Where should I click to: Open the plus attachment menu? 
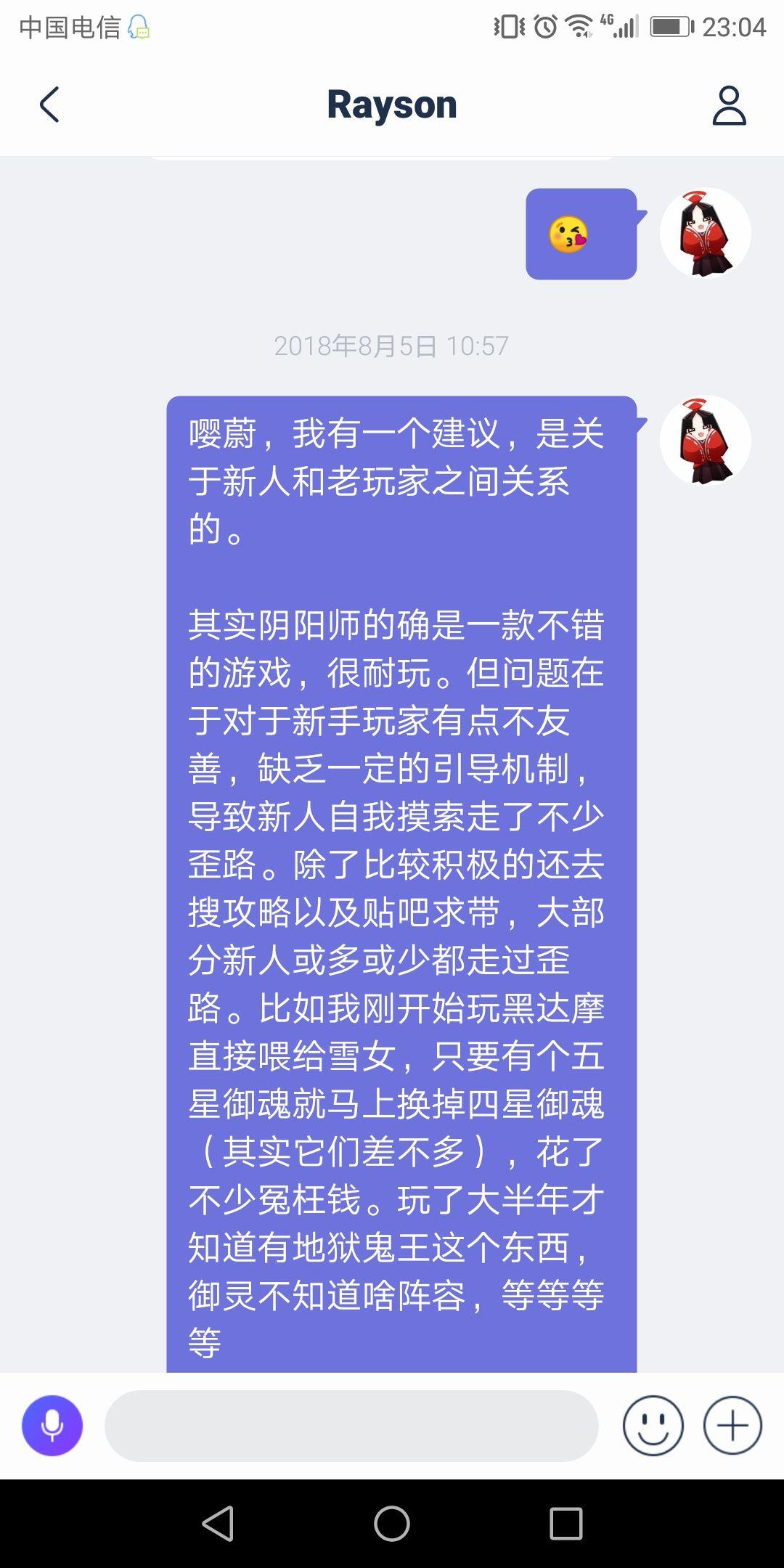tap(732, 1426)
